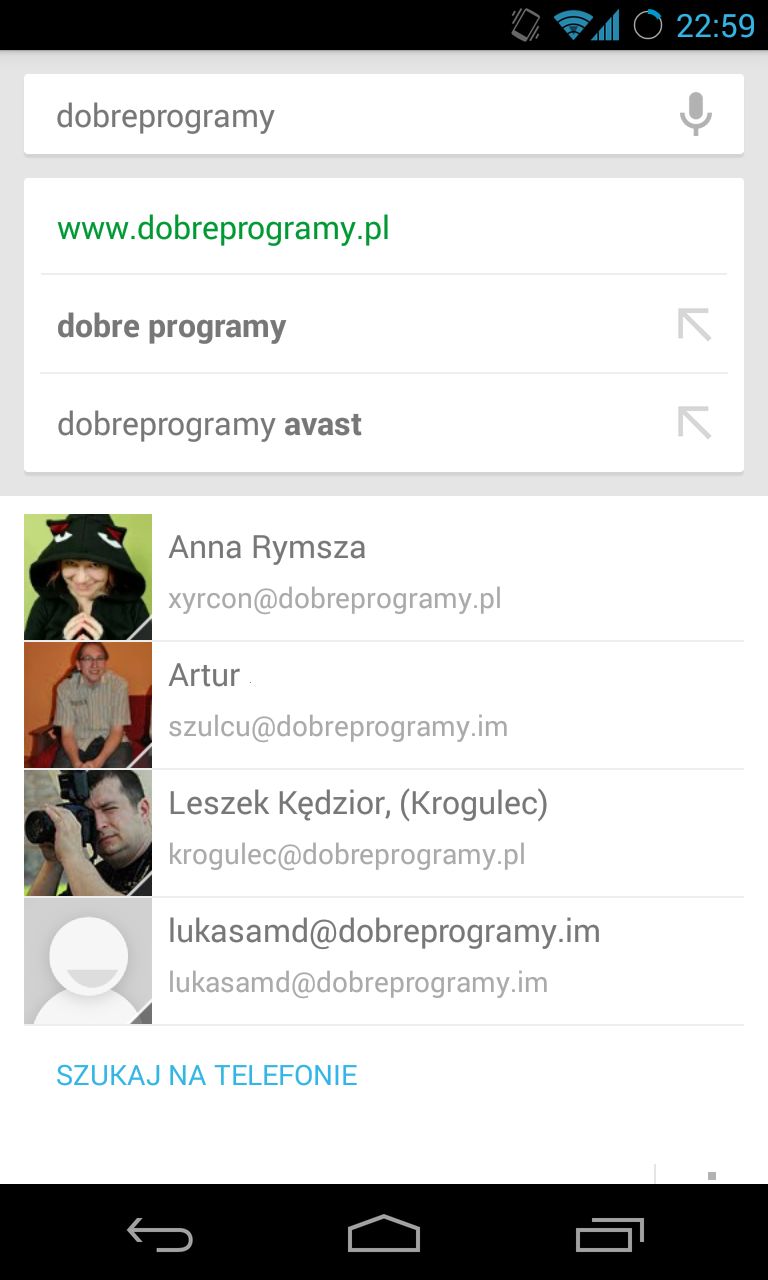Image resolution: width=768 pixels, height=1280 pixels.
Task: Go back using the system back button
Action: (x=160, y=1235)
